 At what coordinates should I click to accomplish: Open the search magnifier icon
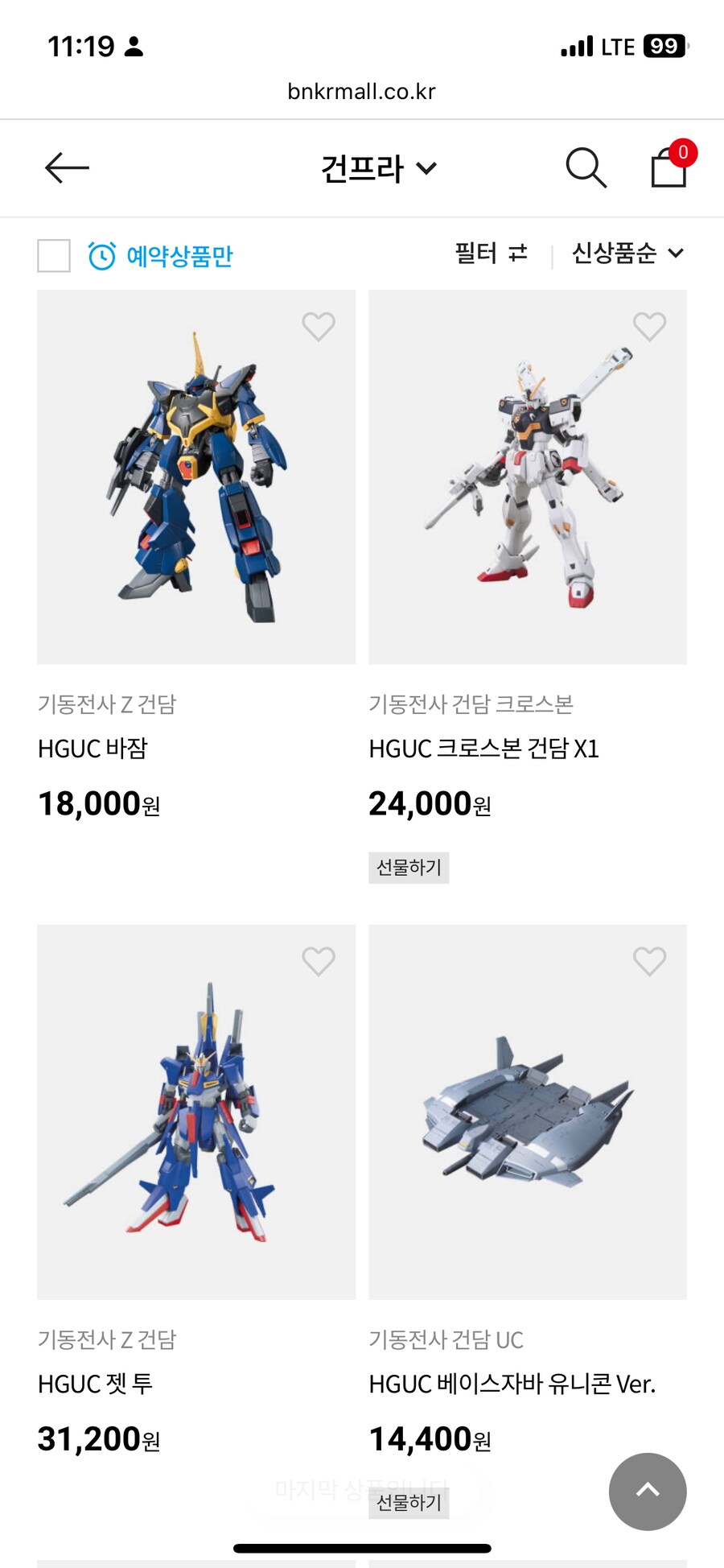(x=586, y=167)
